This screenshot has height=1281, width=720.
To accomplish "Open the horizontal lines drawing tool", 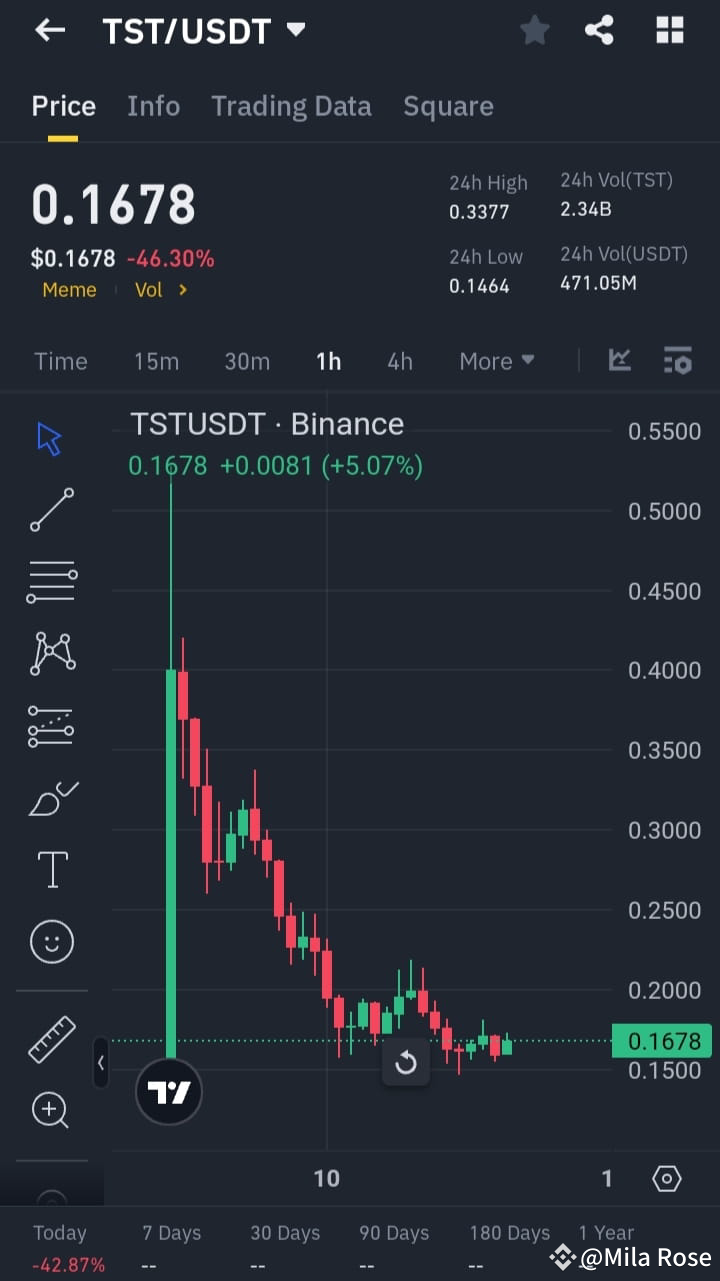I will point(50,580).
